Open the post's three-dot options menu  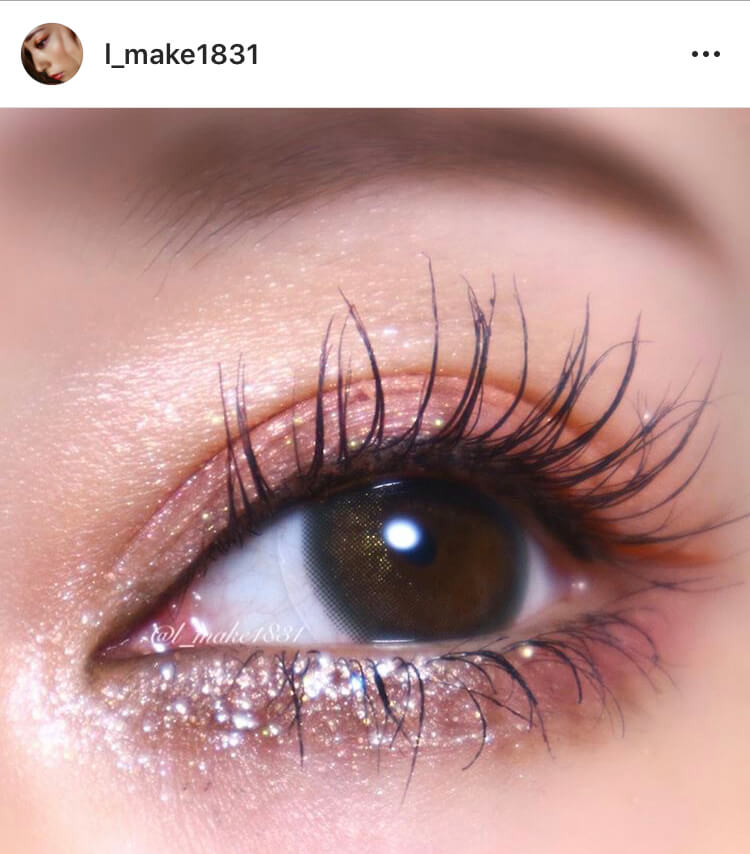tap(705, 54)
